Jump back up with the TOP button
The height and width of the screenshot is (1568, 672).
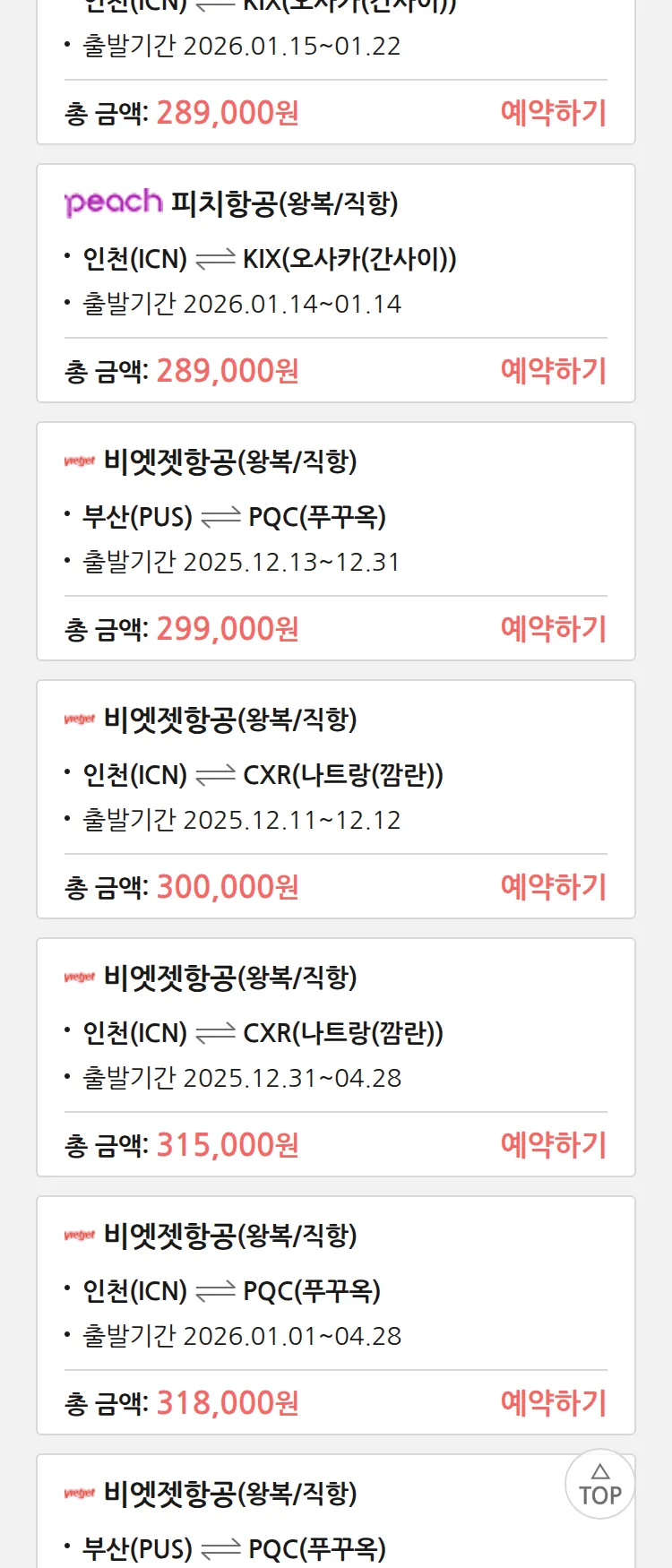click(599, 1485)
